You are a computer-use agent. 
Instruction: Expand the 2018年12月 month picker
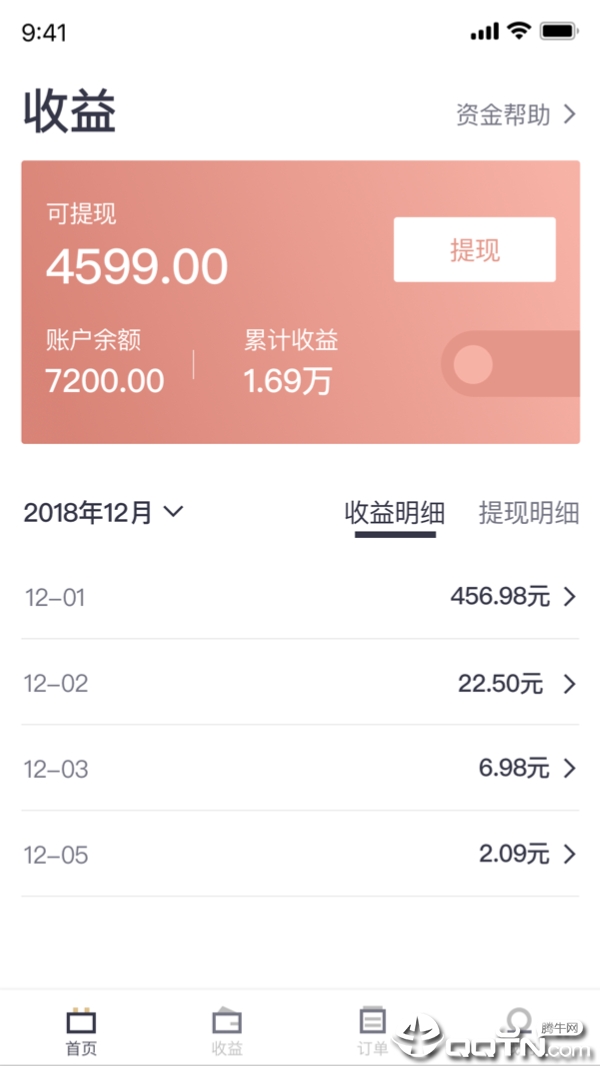[104, 513]
